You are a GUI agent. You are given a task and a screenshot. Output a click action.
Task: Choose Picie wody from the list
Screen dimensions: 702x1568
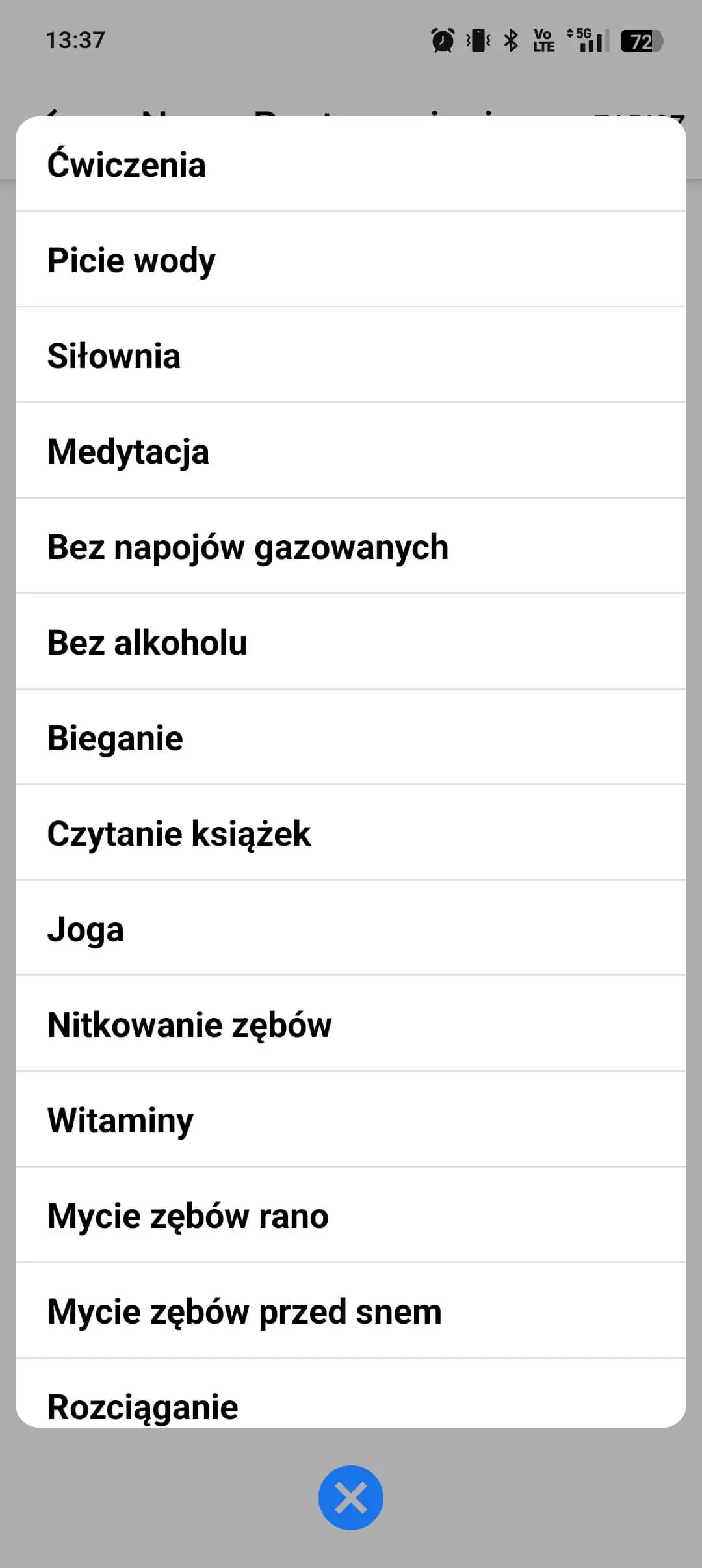(x=351, y=260)
